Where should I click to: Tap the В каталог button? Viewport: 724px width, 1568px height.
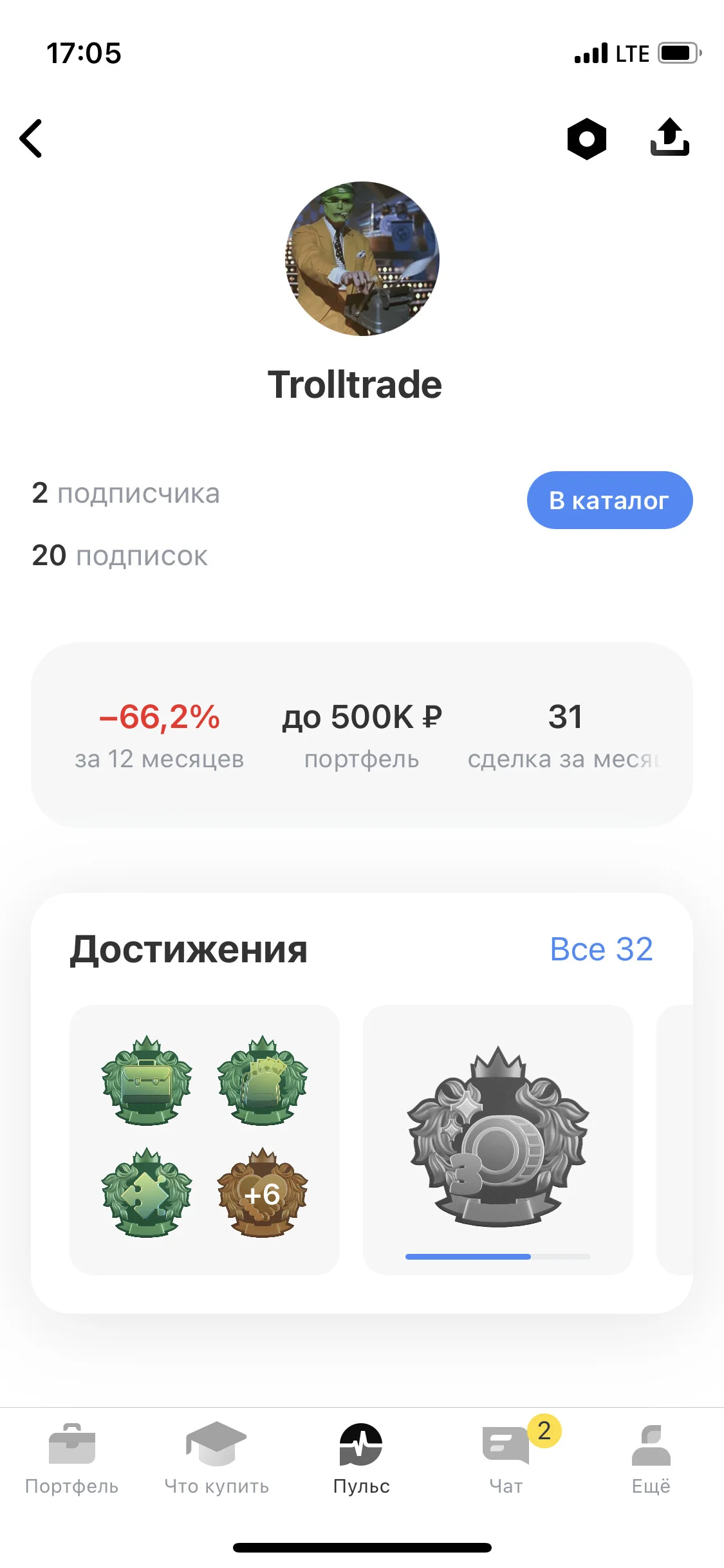click(x=609, y=500)
